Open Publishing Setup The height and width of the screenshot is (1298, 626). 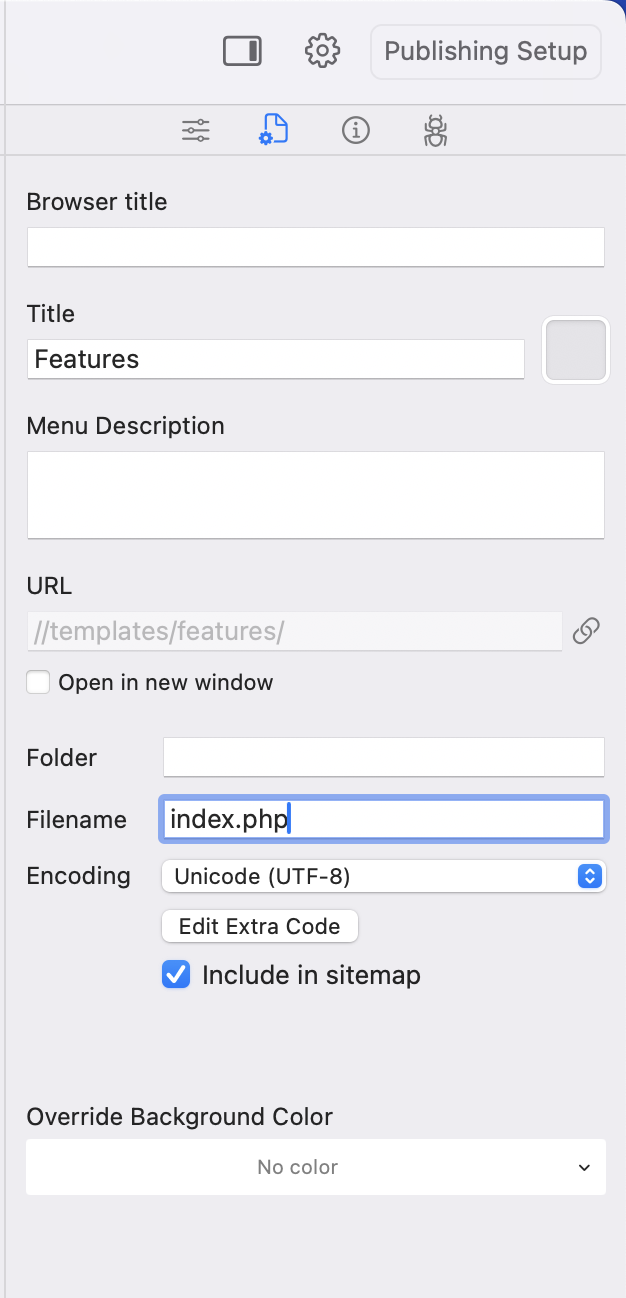[485, 51]
